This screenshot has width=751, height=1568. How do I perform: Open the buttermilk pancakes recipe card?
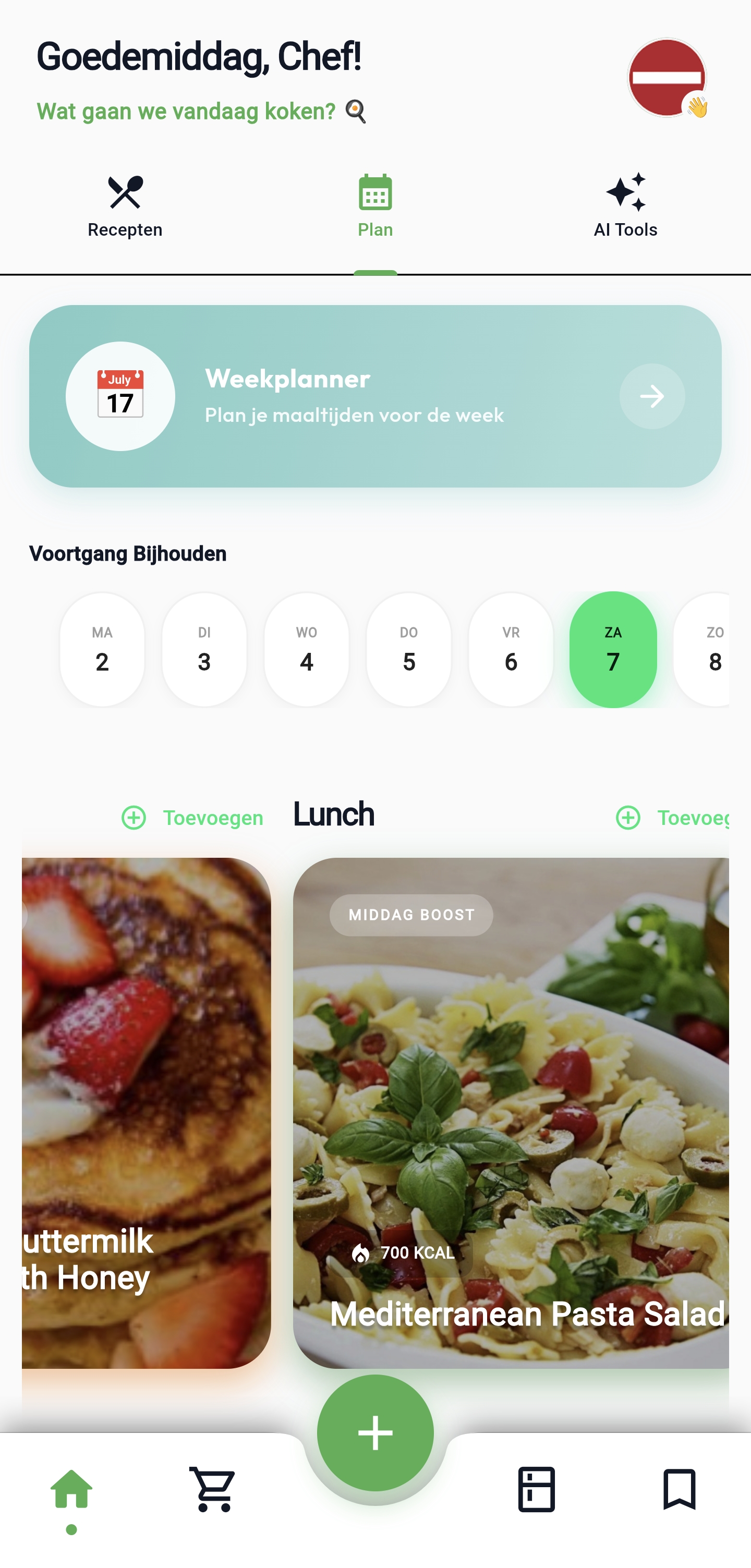tap(146, 1113)
